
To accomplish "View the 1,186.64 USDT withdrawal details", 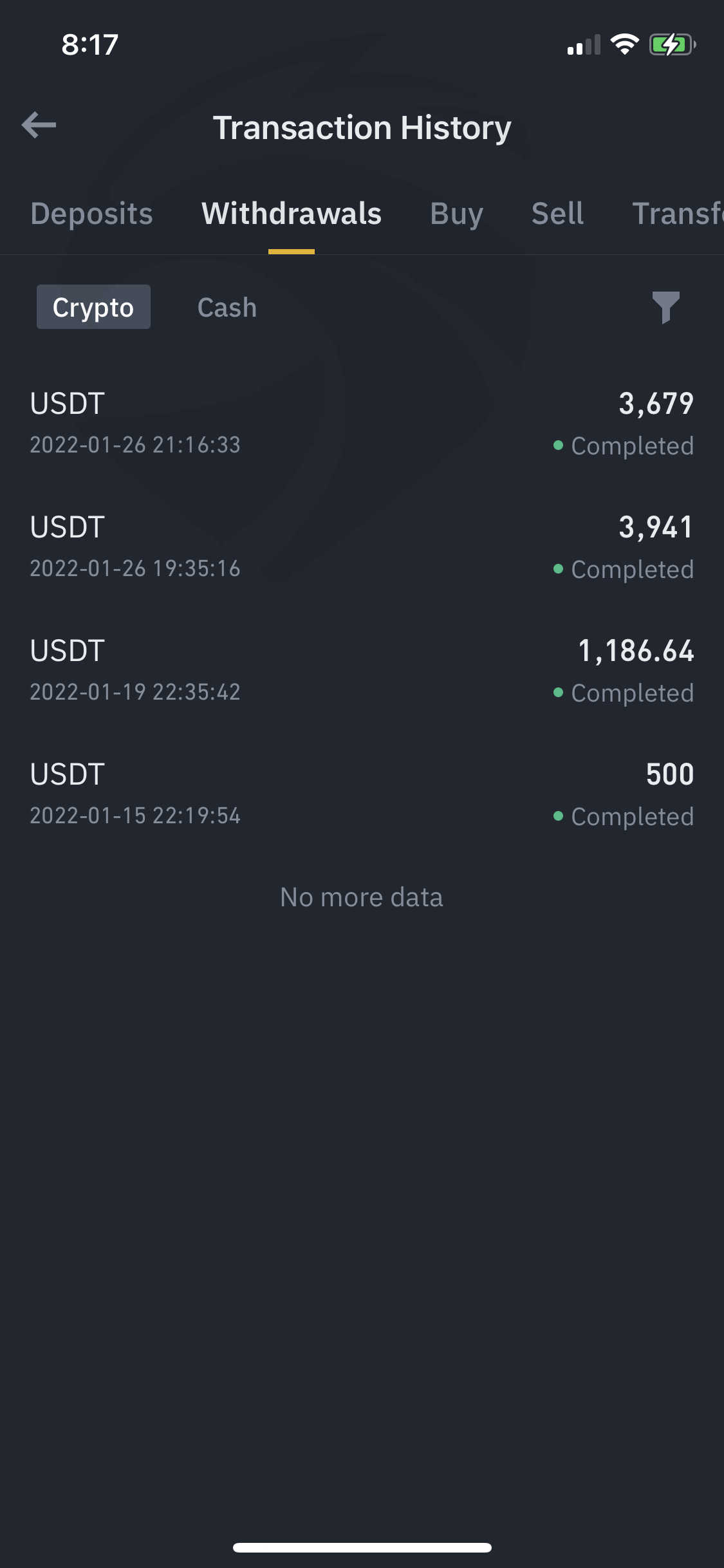I will [362, 671].
